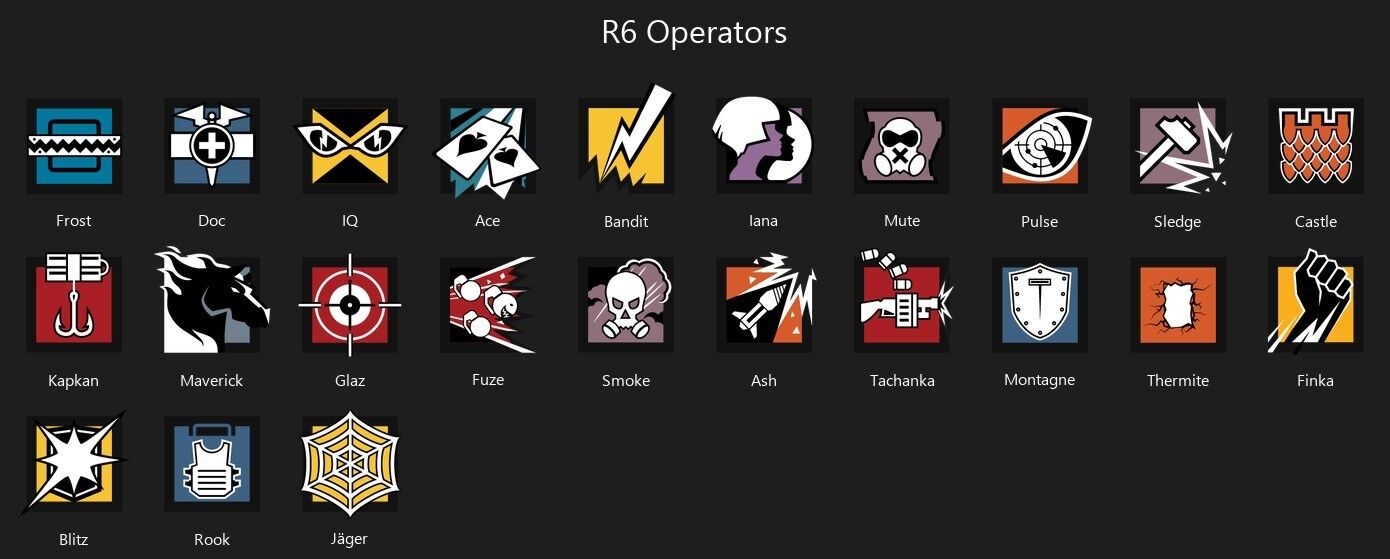Open the Glaz operator tile

350,305
